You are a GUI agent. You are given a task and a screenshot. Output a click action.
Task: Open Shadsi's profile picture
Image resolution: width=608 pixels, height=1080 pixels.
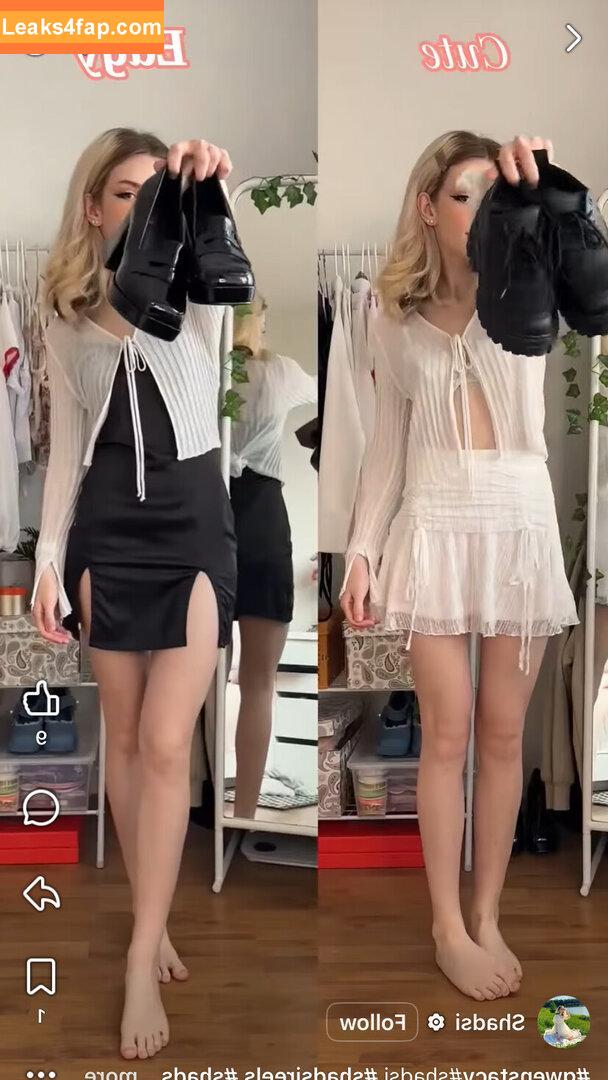(x=563, y=1021)
